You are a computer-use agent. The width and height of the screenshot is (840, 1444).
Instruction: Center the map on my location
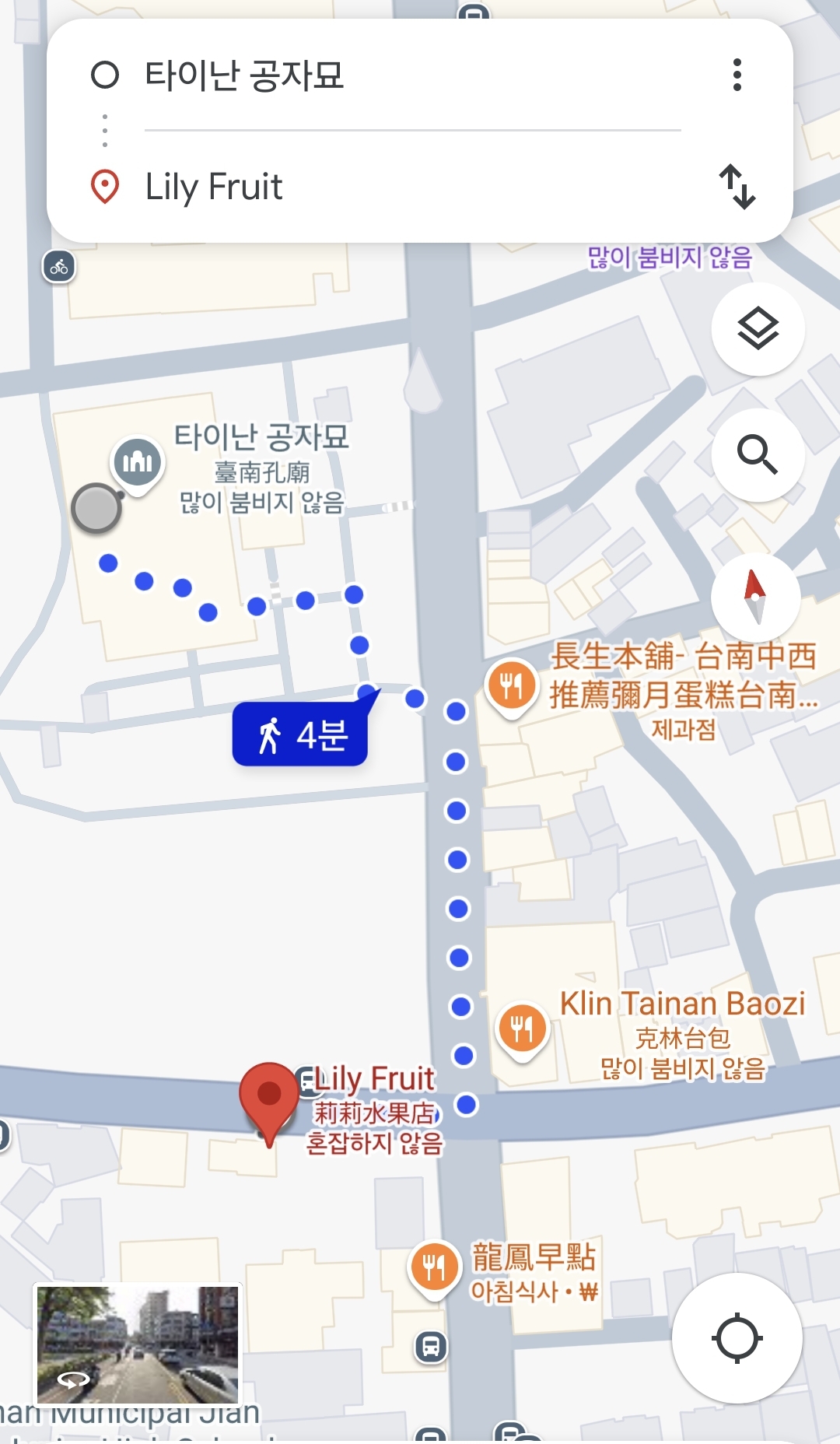point(737,1338)
